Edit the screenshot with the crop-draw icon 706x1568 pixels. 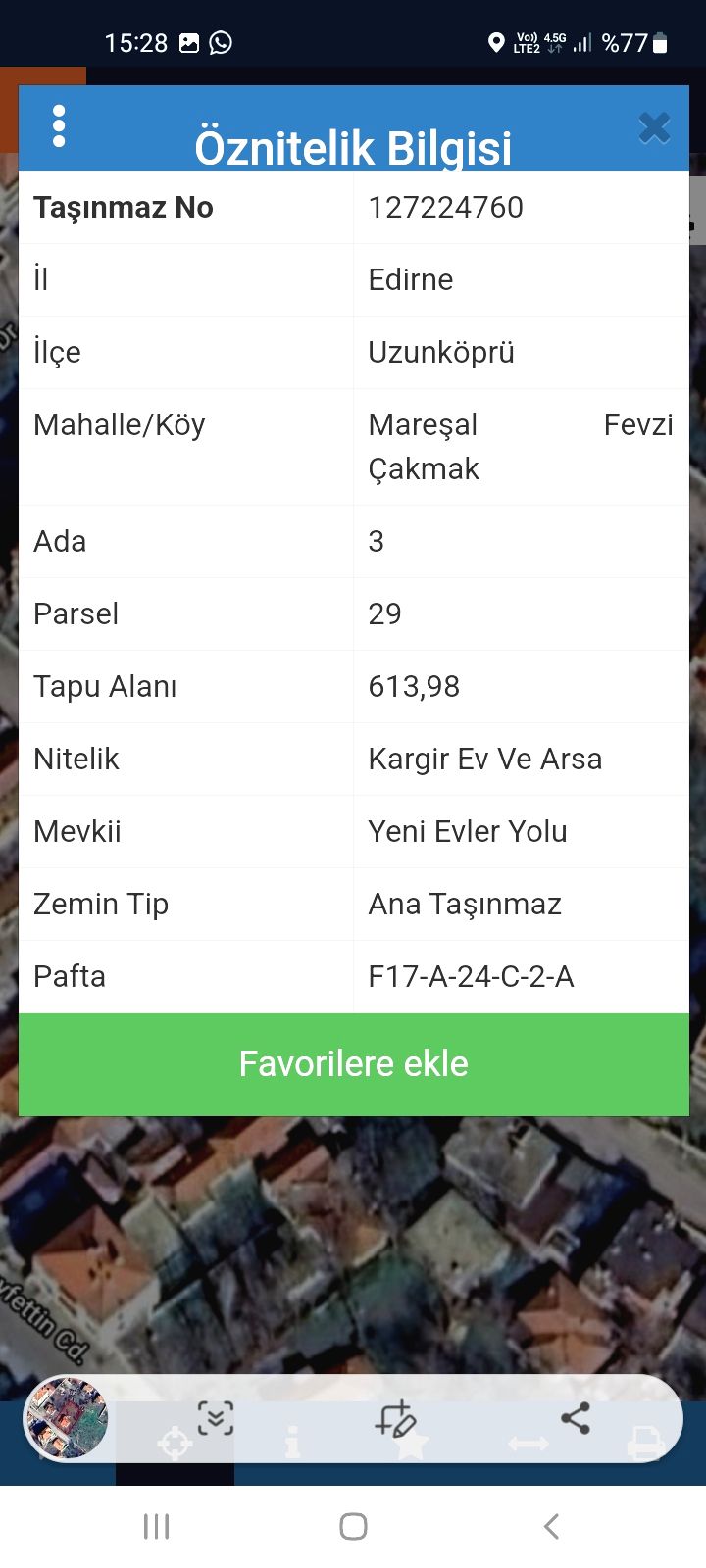click(396, 1418)
